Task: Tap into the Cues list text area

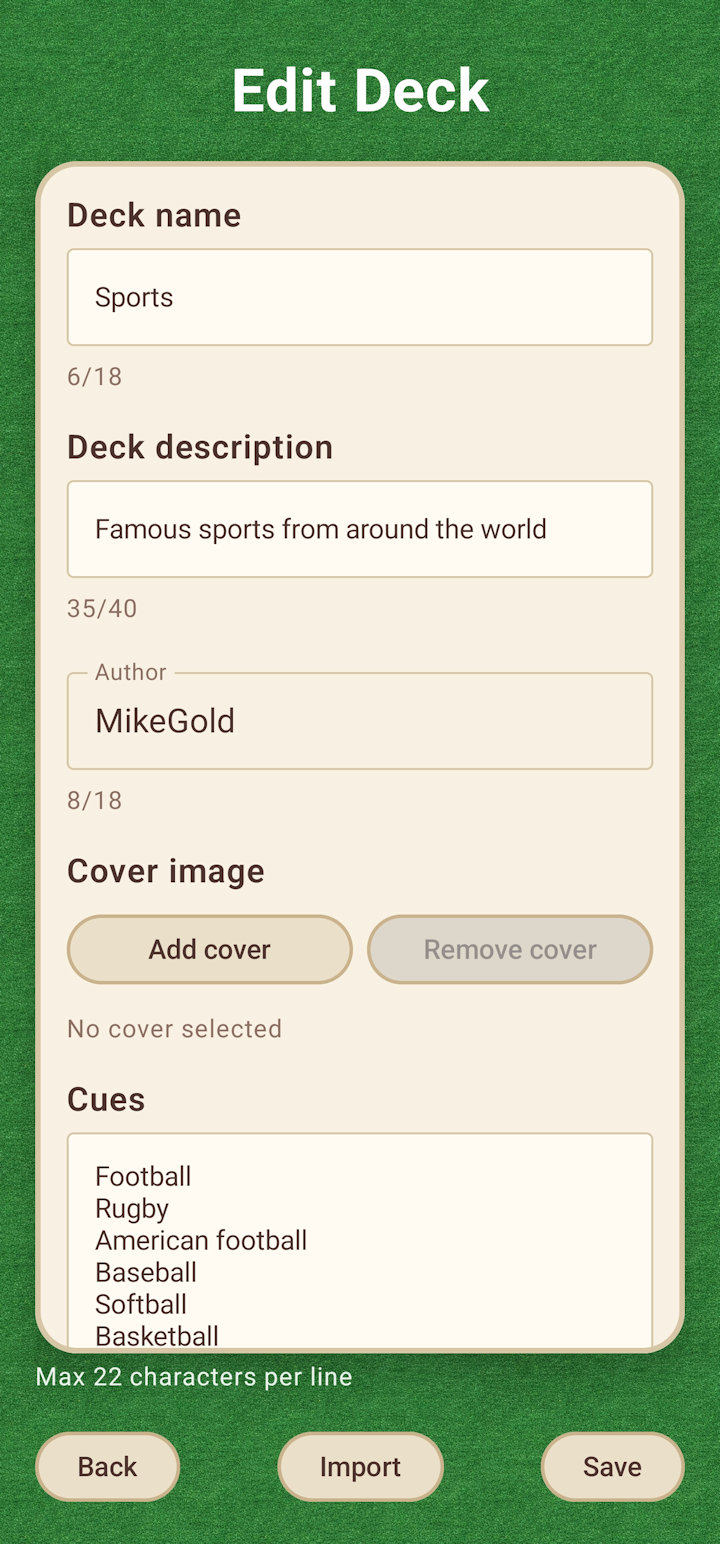Action: coord(360,1240)
